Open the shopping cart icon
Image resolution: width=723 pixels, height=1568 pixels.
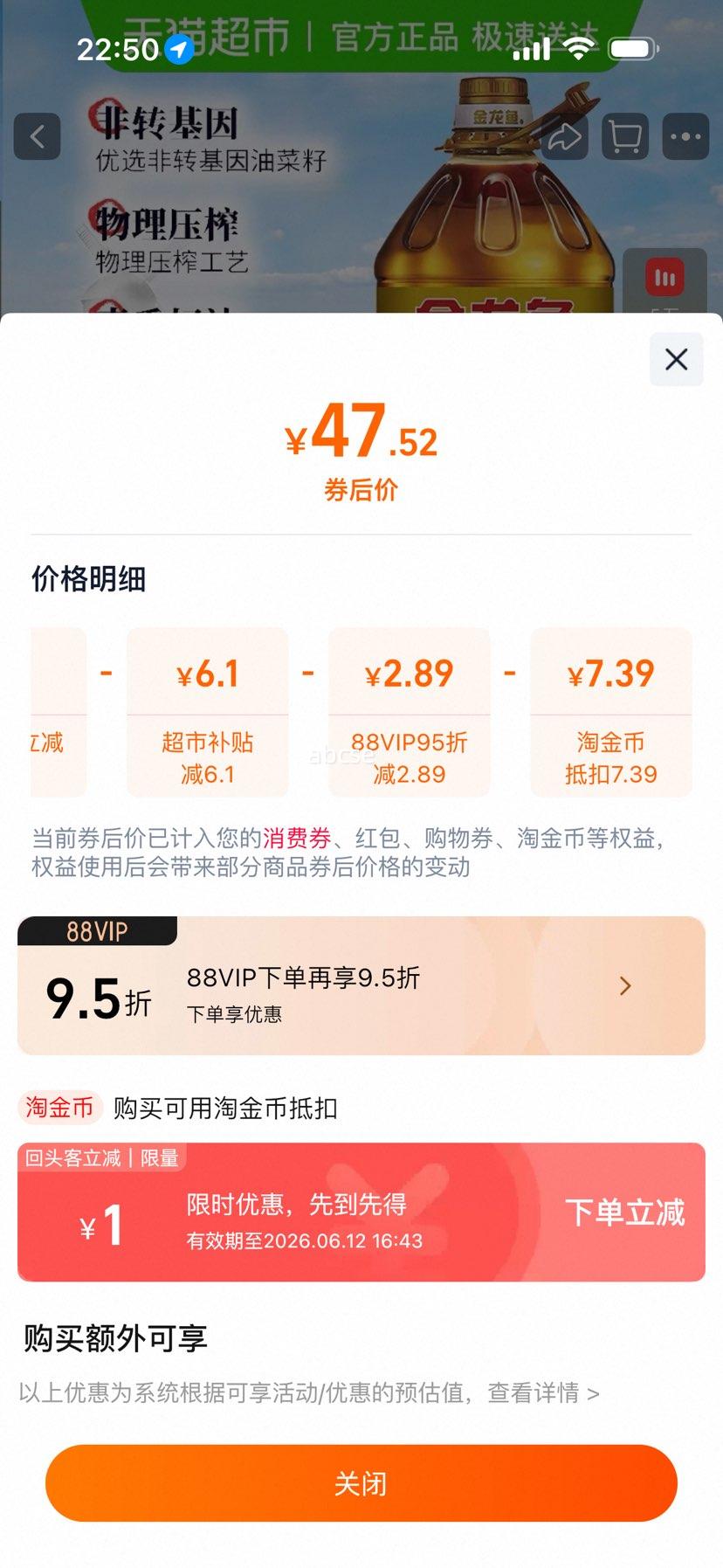(x=624, y=136)
